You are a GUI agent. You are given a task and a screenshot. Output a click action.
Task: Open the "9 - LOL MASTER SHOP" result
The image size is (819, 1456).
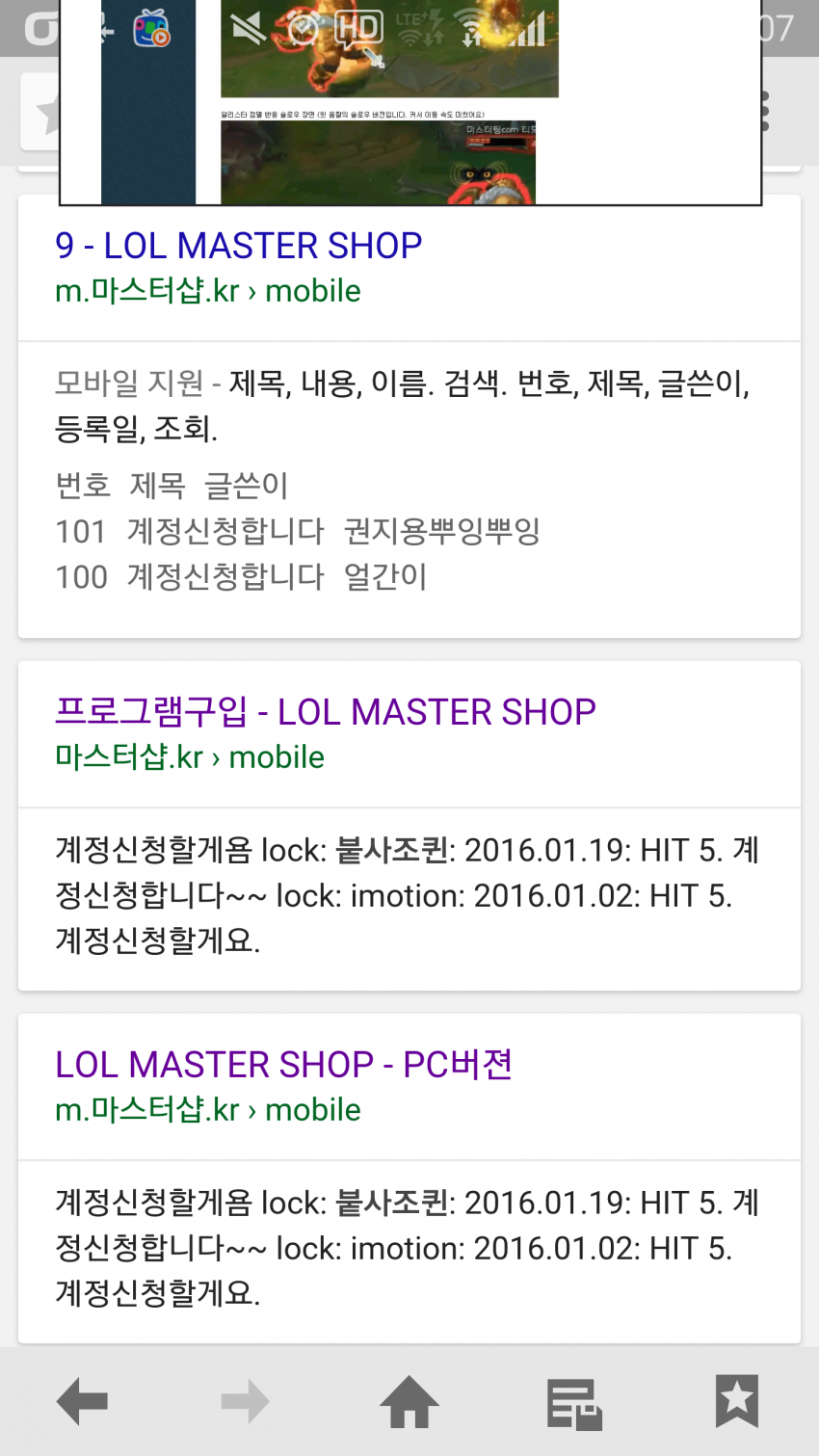tap(239, 246)
